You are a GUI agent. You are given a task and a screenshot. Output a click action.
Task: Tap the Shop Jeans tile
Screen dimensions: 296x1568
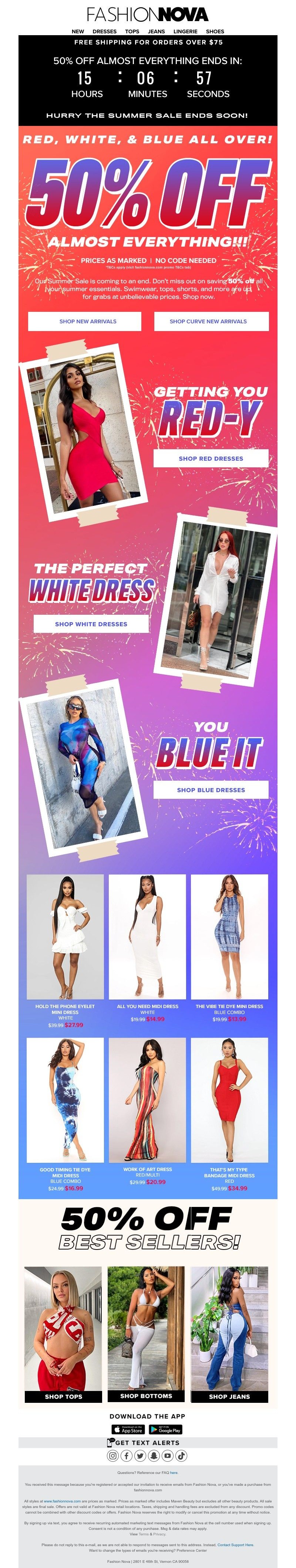(x=229, y=1397)
